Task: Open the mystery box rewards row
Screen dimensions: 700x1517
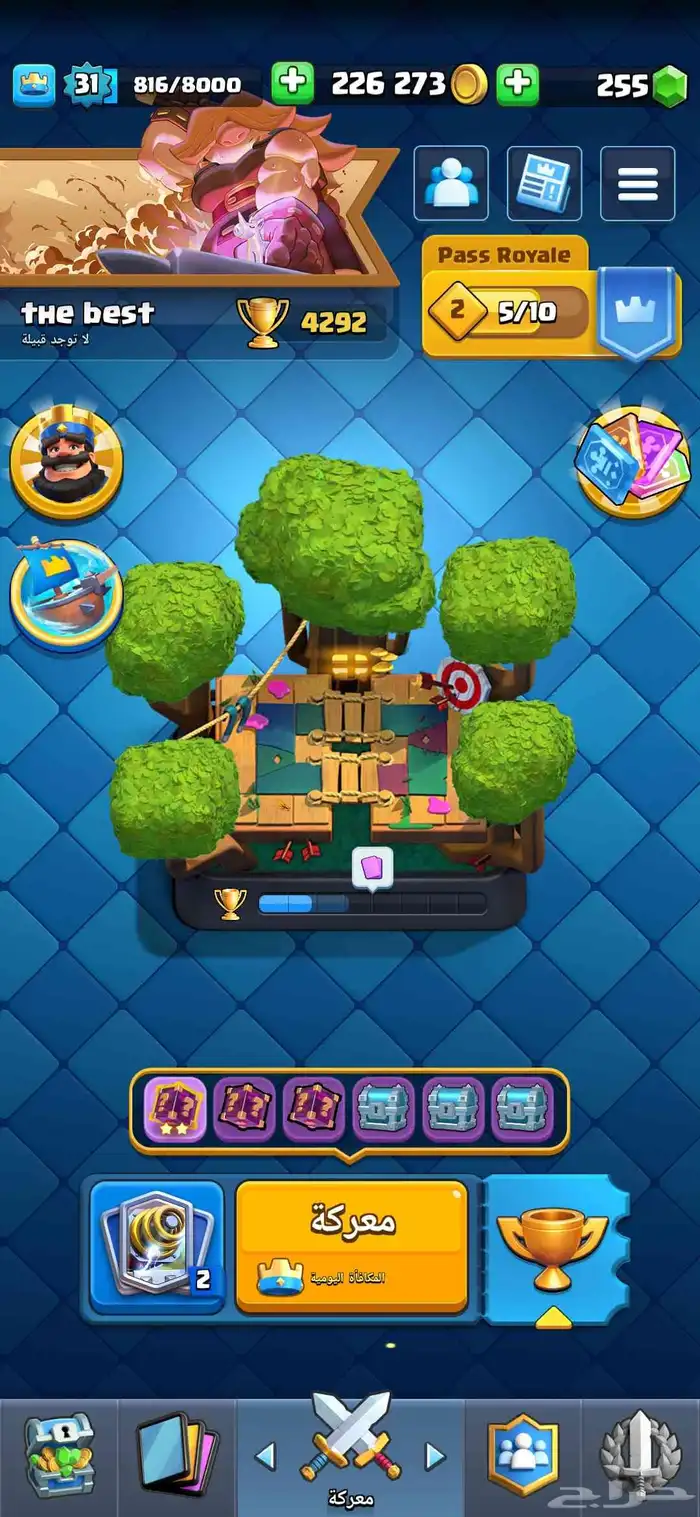Action: [349, 1110]
